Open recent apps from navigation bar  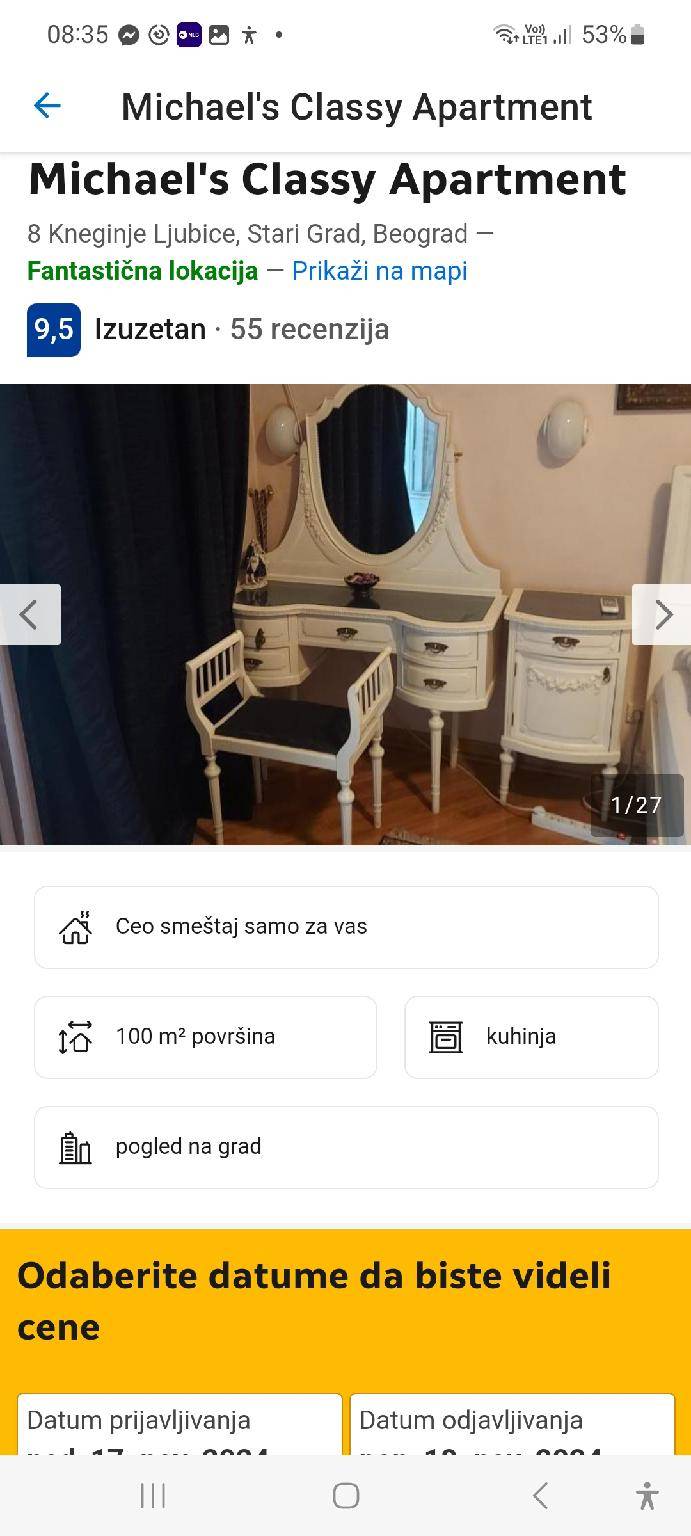pos(153,1495)
